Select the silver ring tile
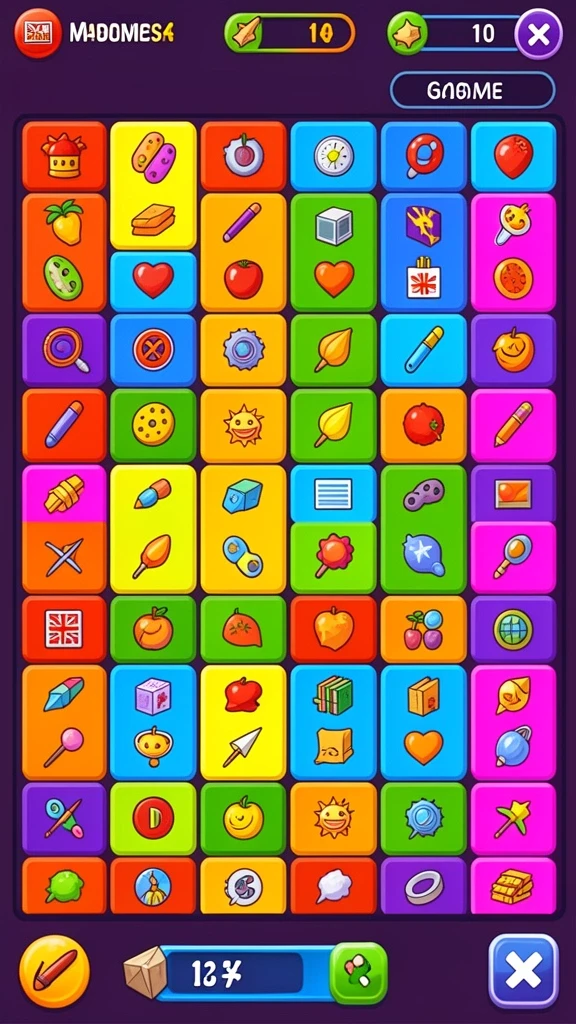The width and height of the screenshot is (576, 1024). (x=423, y=886)
